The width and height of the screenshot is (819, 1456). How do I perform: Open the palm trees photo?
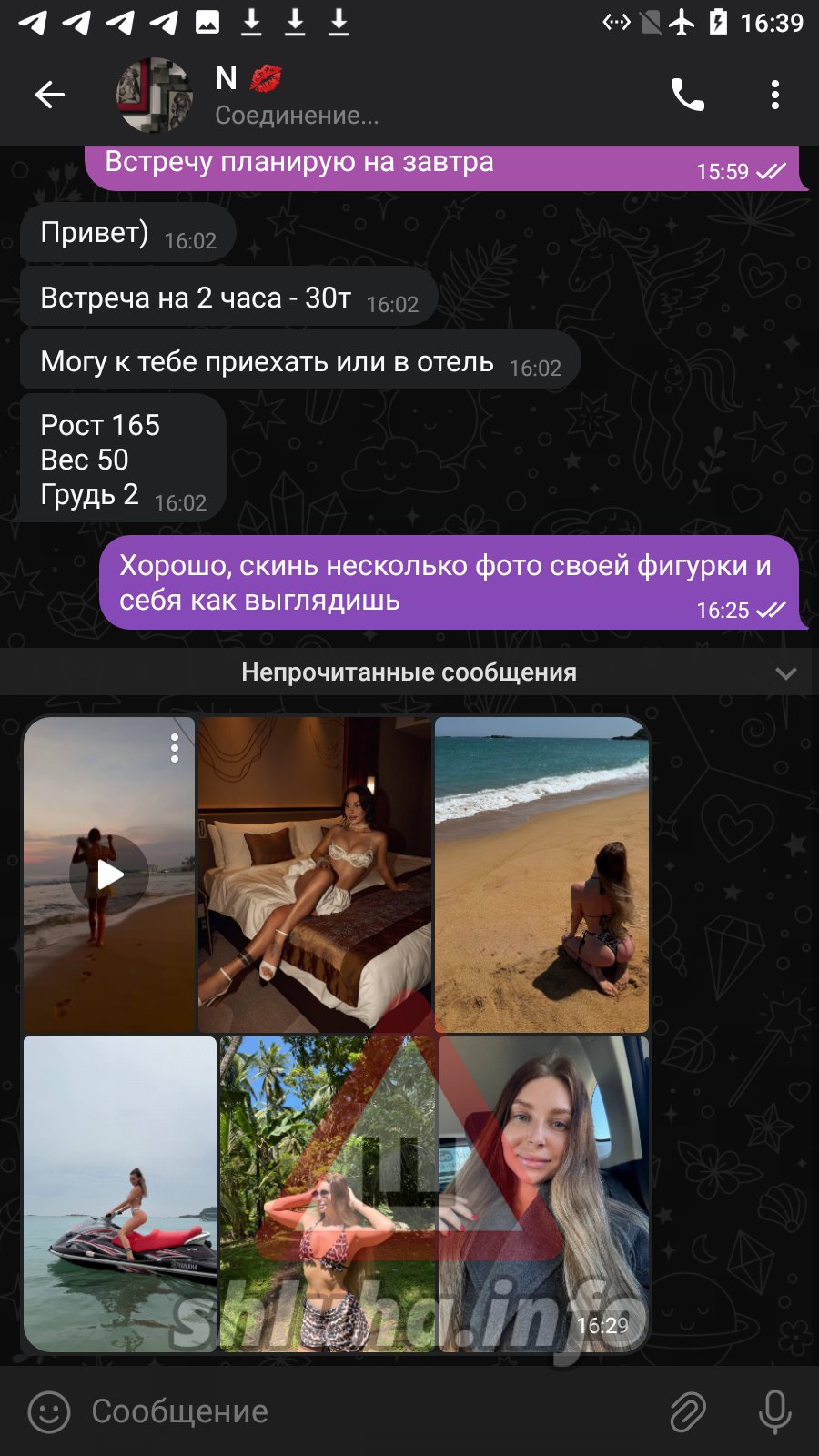click(x=328, y=1192)
